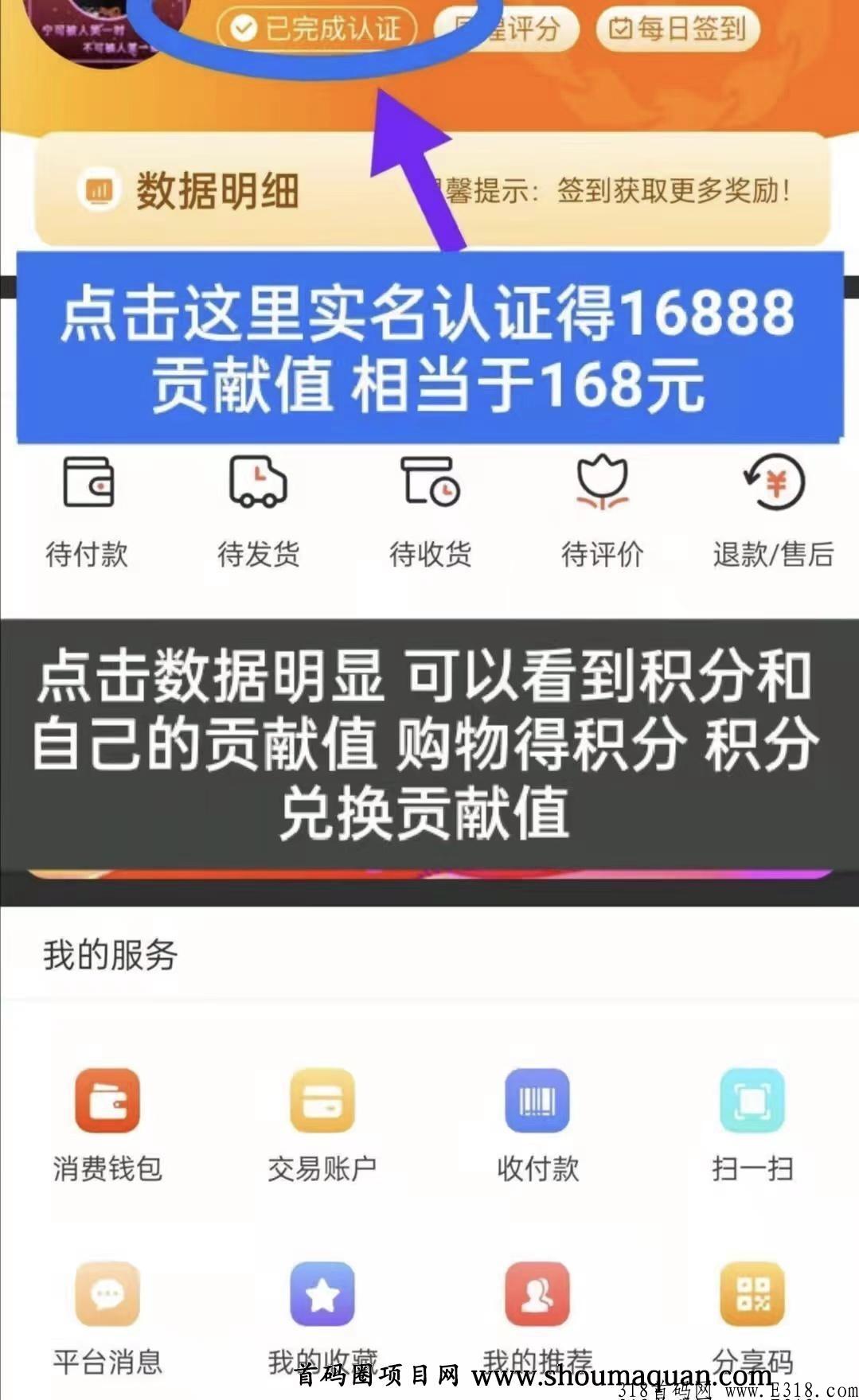Image resolution: width=859 pixels, height=1400 pixels.
Task: Open 平台消息 platform messages
Action: 107,1315
